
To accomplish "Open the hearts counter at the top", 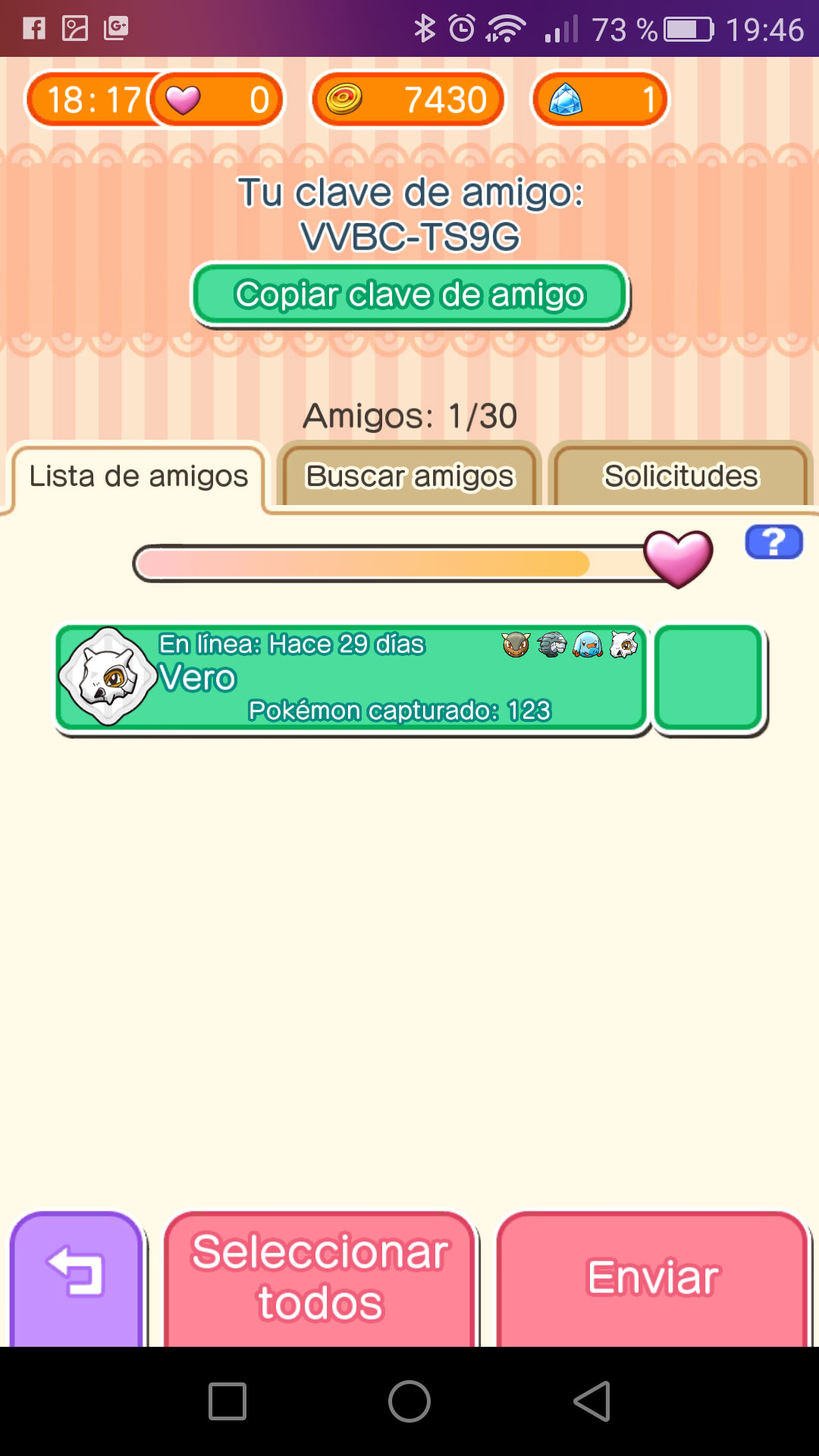I will pos(216,99).
